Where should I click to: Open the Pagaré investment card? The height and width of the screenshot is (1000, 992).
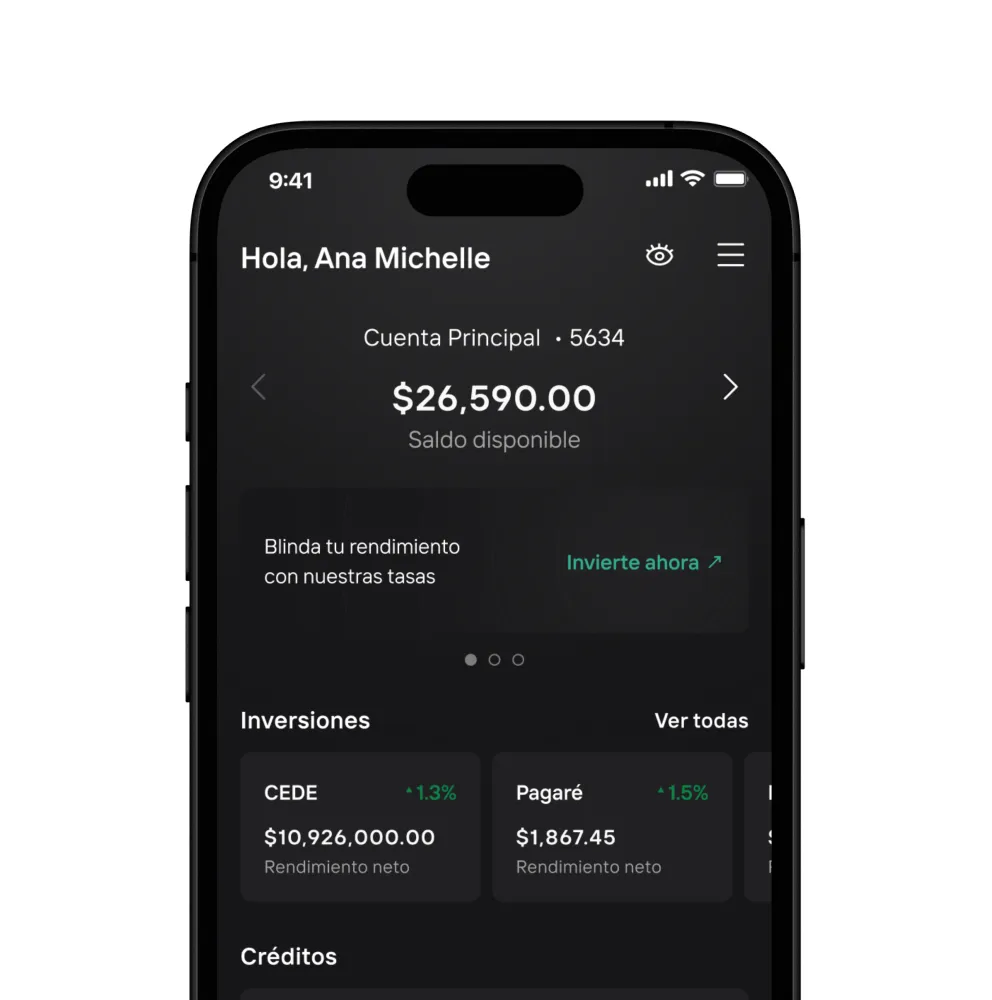click(612, 828)
